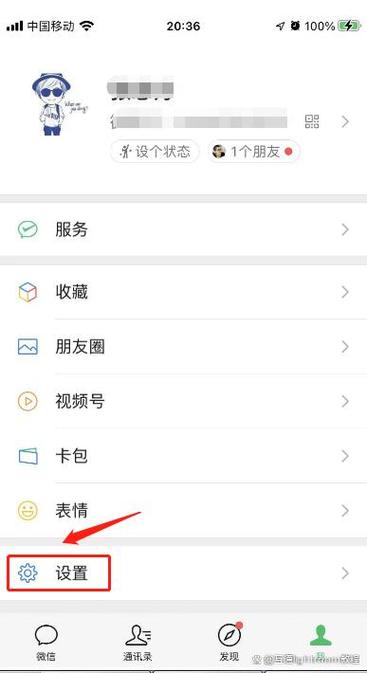Switch to the 通讯录 contacts tab
The height and width of the screenshot is (673, 367).
137,643
